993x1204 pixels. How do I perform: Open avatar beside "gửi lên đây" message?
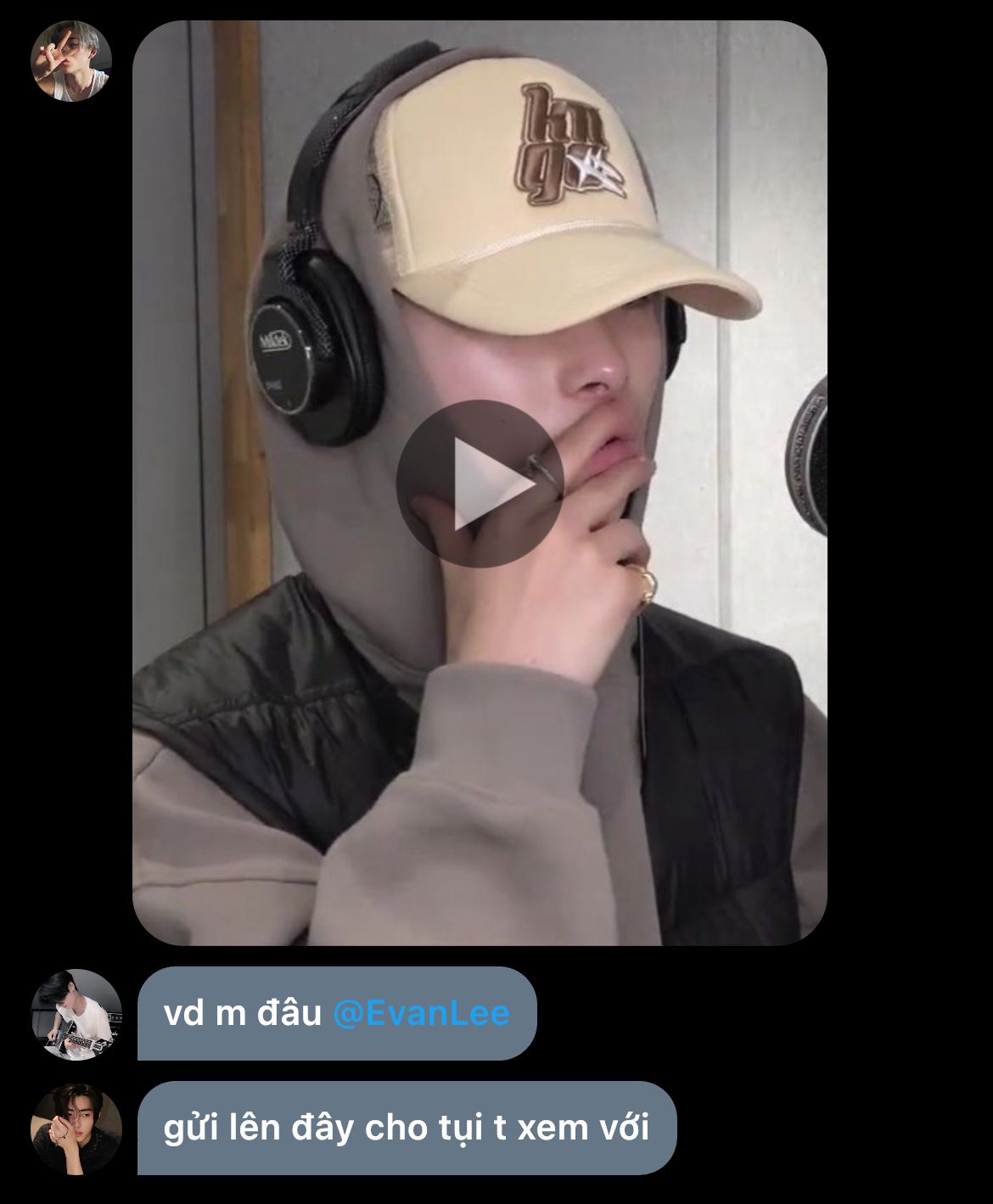click(76, 1129)
